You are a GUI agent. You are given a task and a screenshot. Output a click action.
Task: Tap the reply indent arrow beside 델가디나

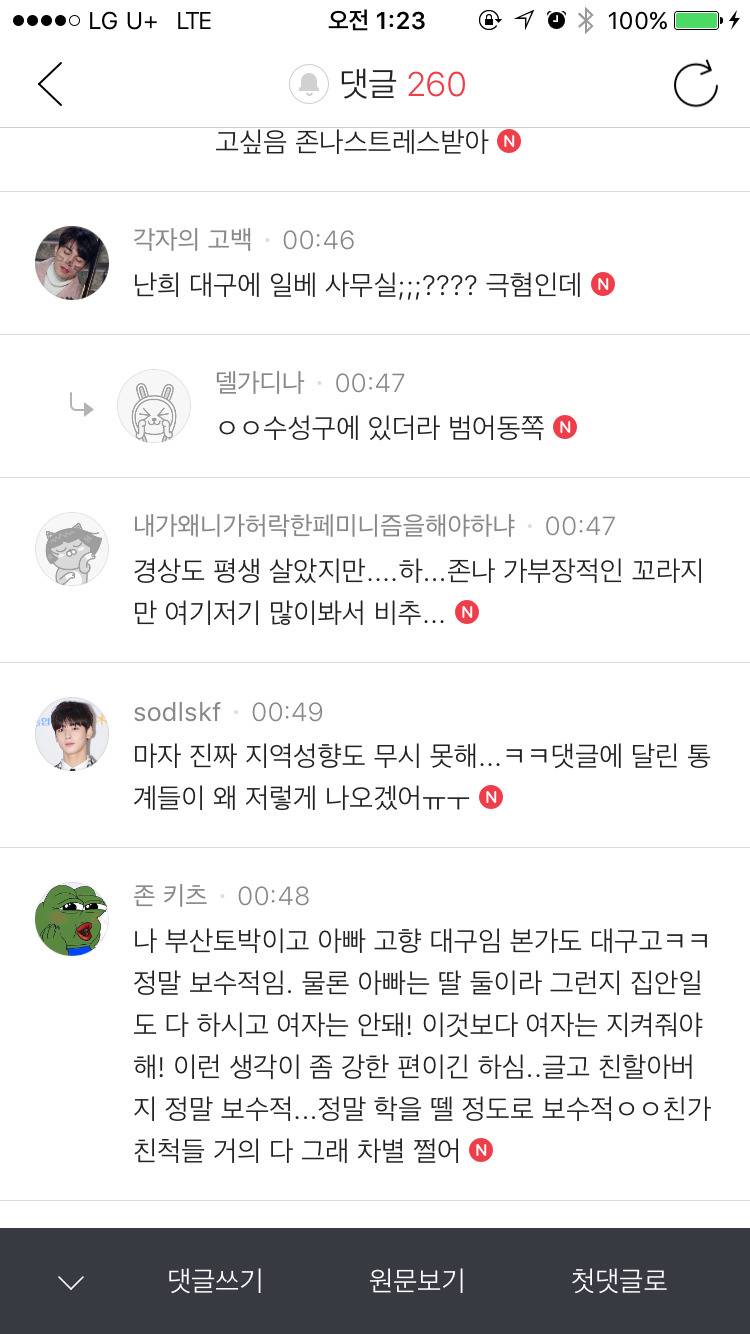point(80,406)
